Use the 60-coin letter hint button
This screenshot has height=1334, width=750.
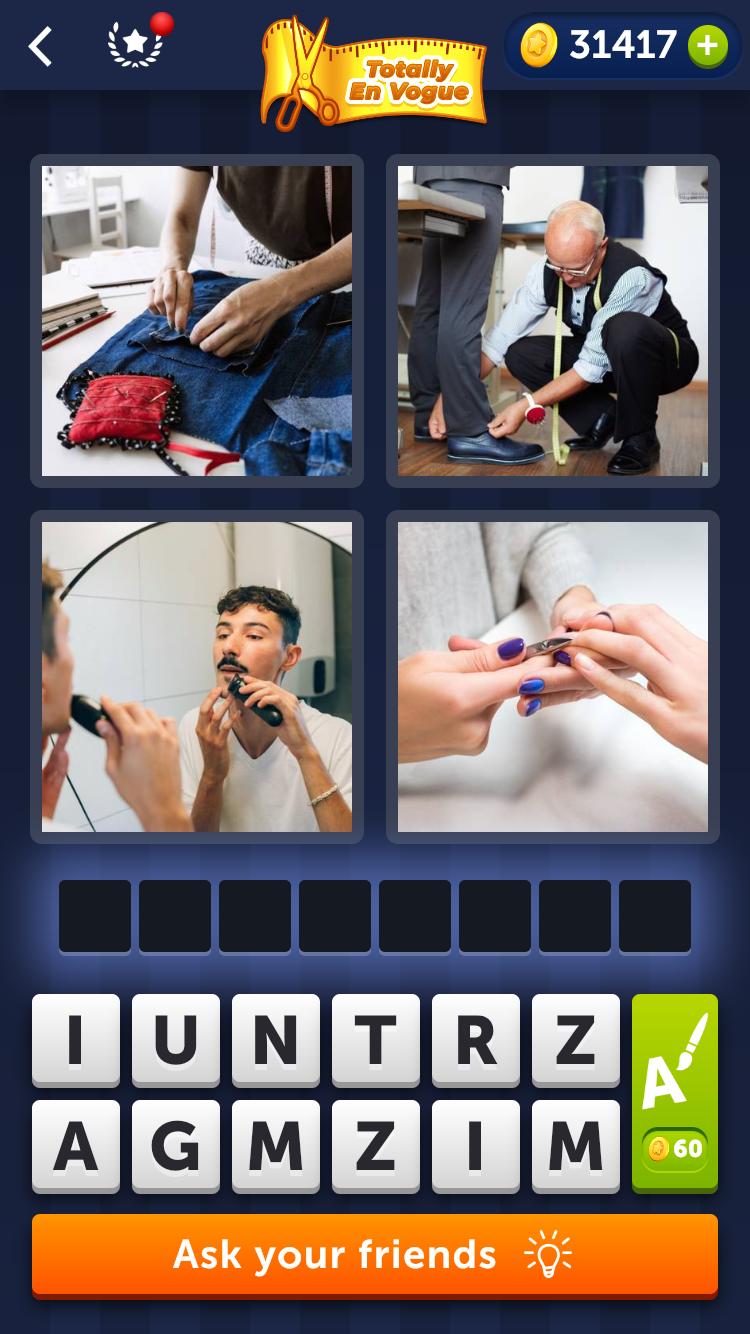[x=675, y=1092]
